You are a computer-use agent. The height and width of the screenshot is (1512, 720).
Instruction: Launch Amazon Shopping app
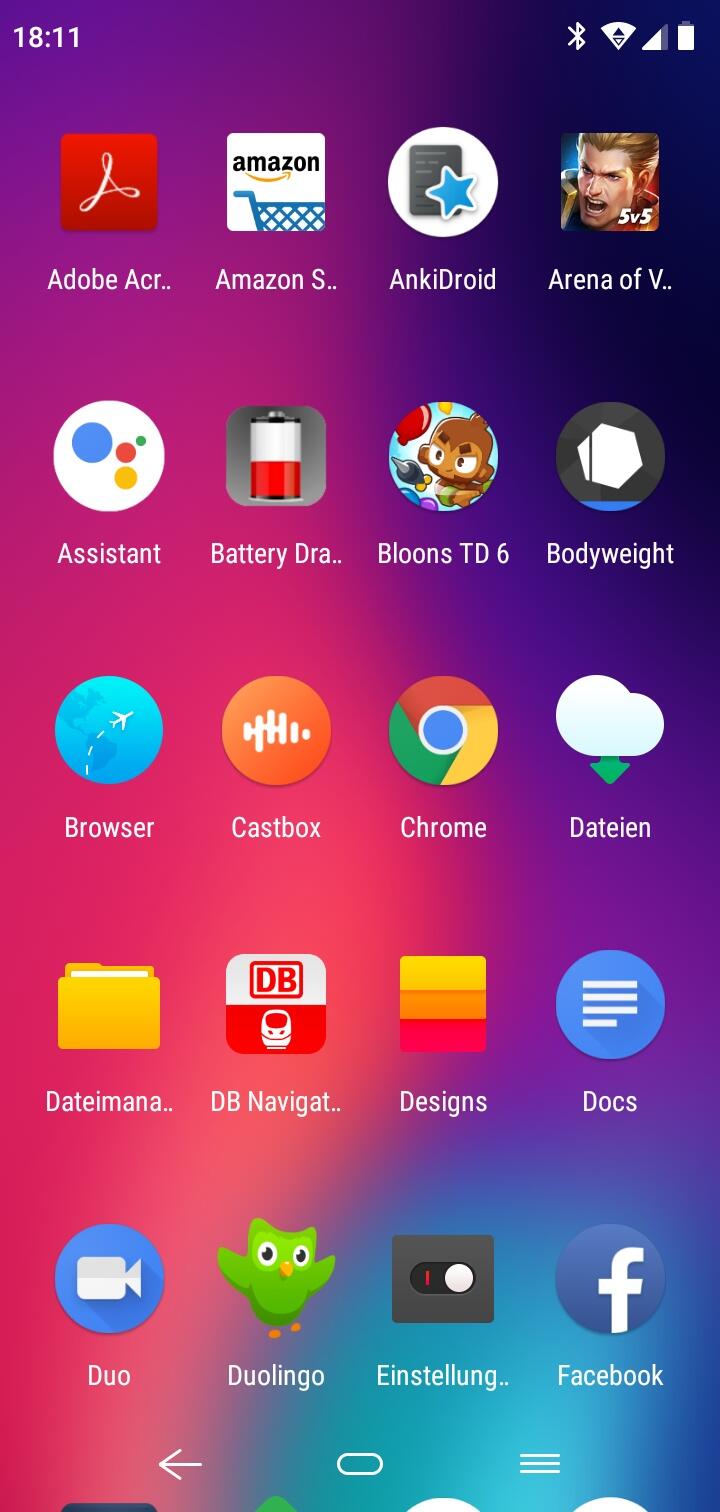tap(276, 183)
